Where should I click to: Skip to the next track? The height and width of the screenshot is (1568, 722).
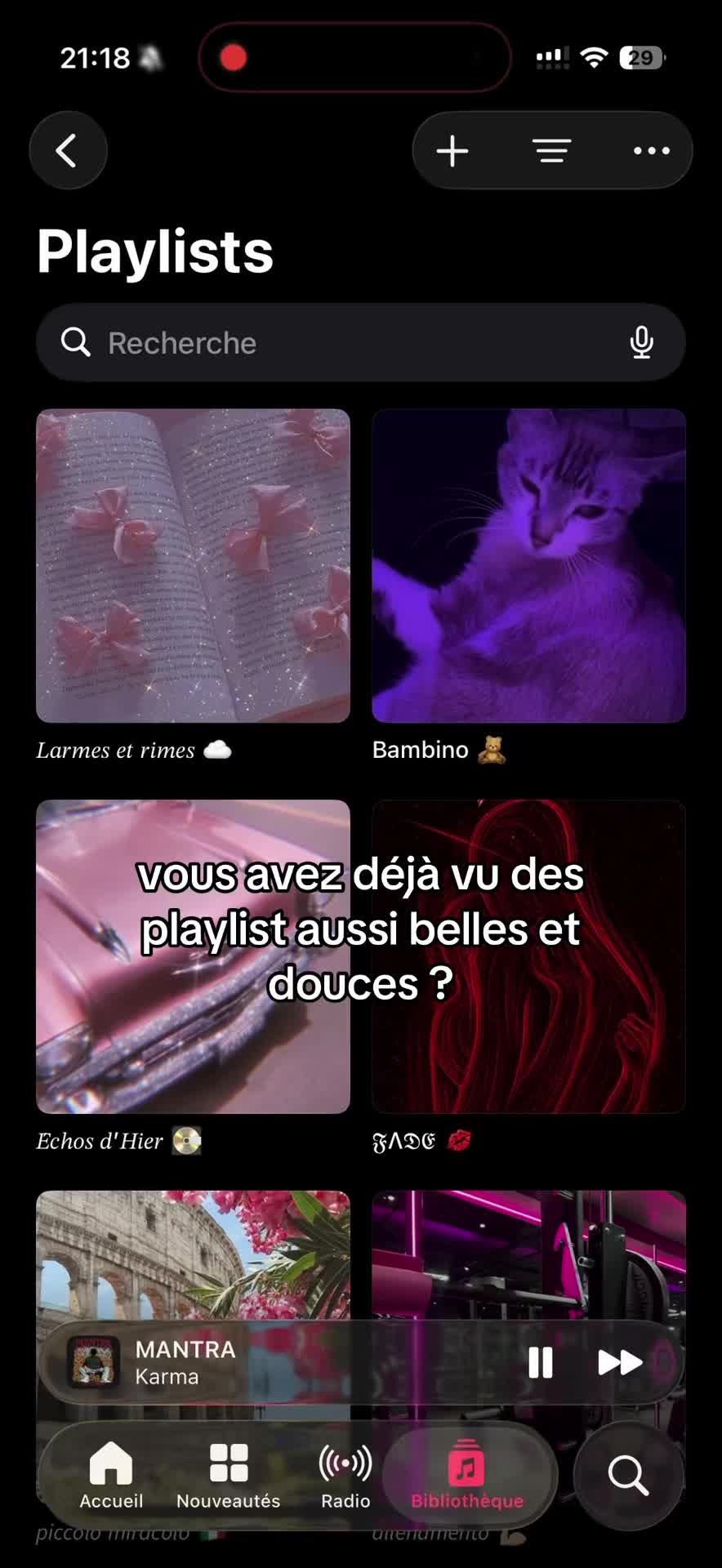[620, 1362]
